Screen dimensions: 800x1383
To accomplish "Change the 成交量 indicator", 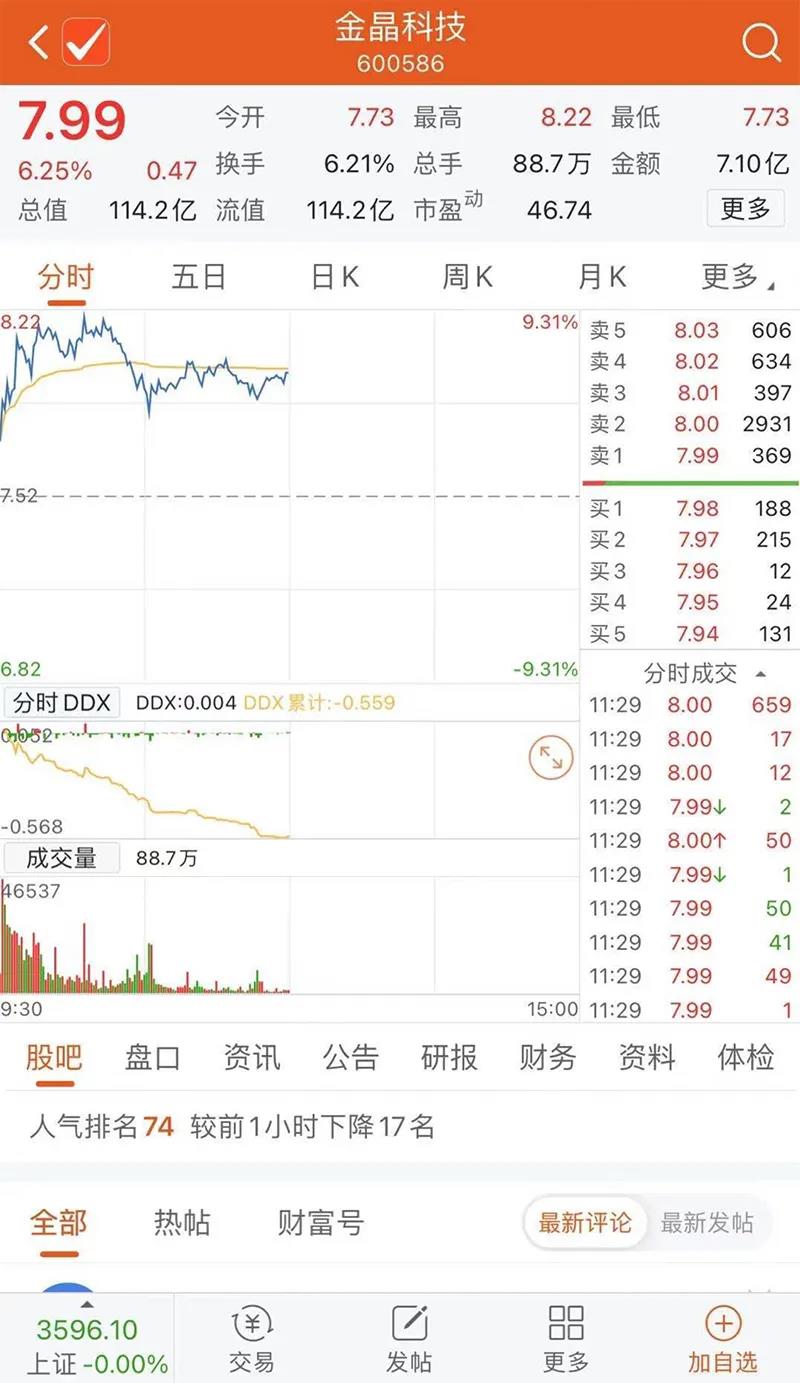I will coord(62,857).
